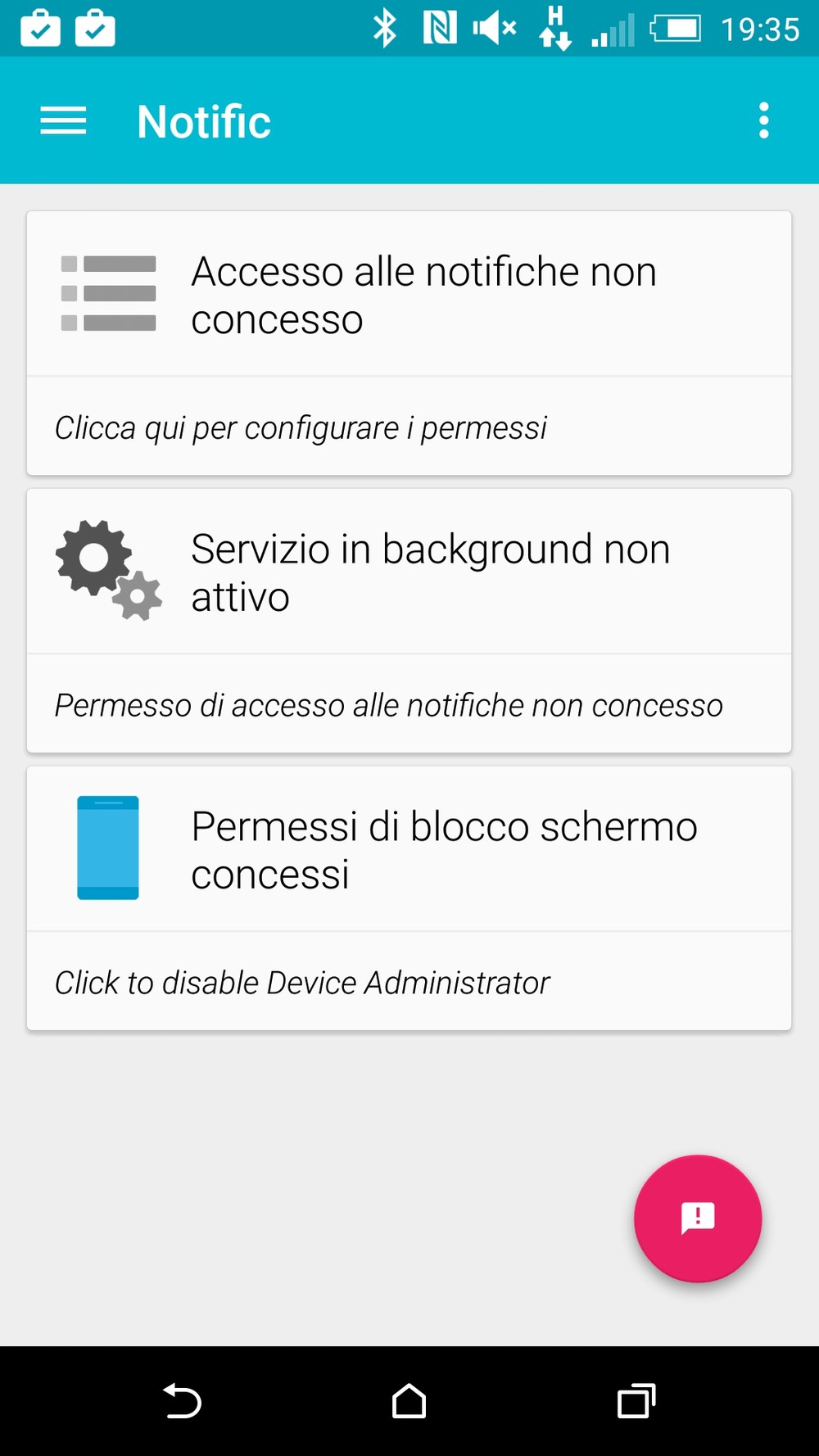Image resolution: width=819 pixels, height=1456 pixels.
Task: Open 'Accesso alle notifiche non concesso' card
Action: tap(409, 342)
